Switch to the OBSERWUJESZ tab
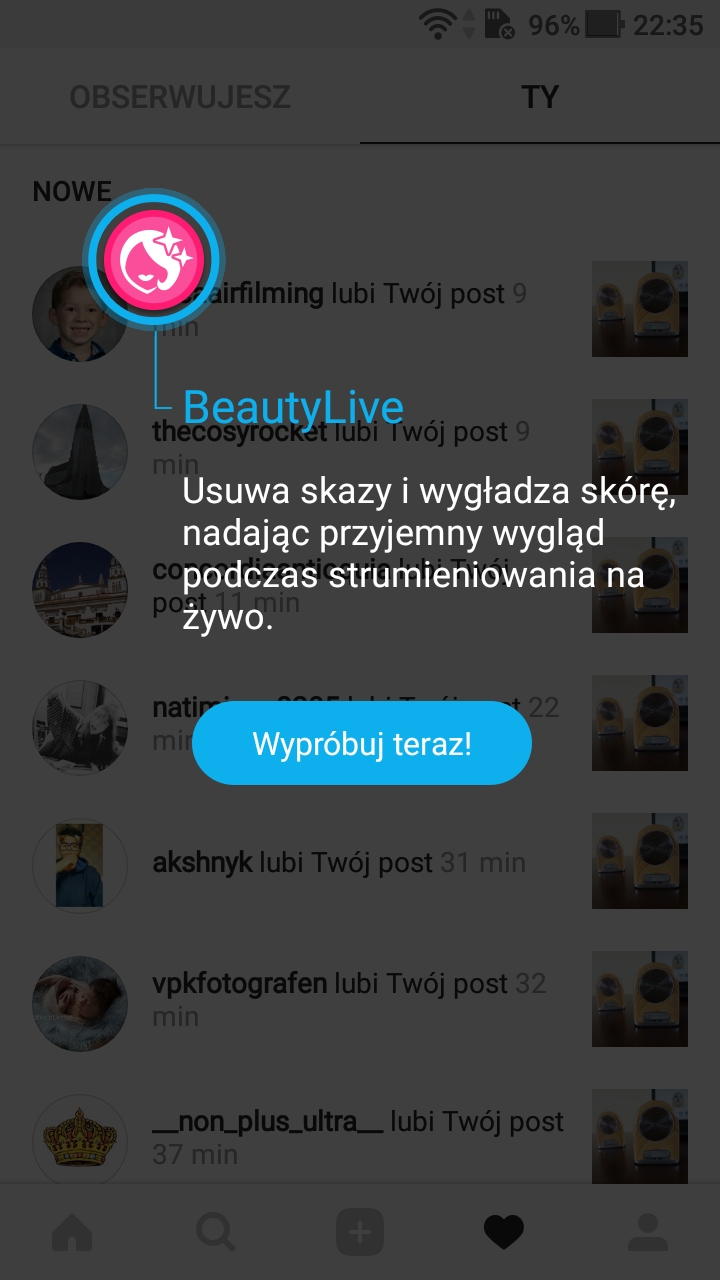720x1280 pixels. [x=180, y=97]
